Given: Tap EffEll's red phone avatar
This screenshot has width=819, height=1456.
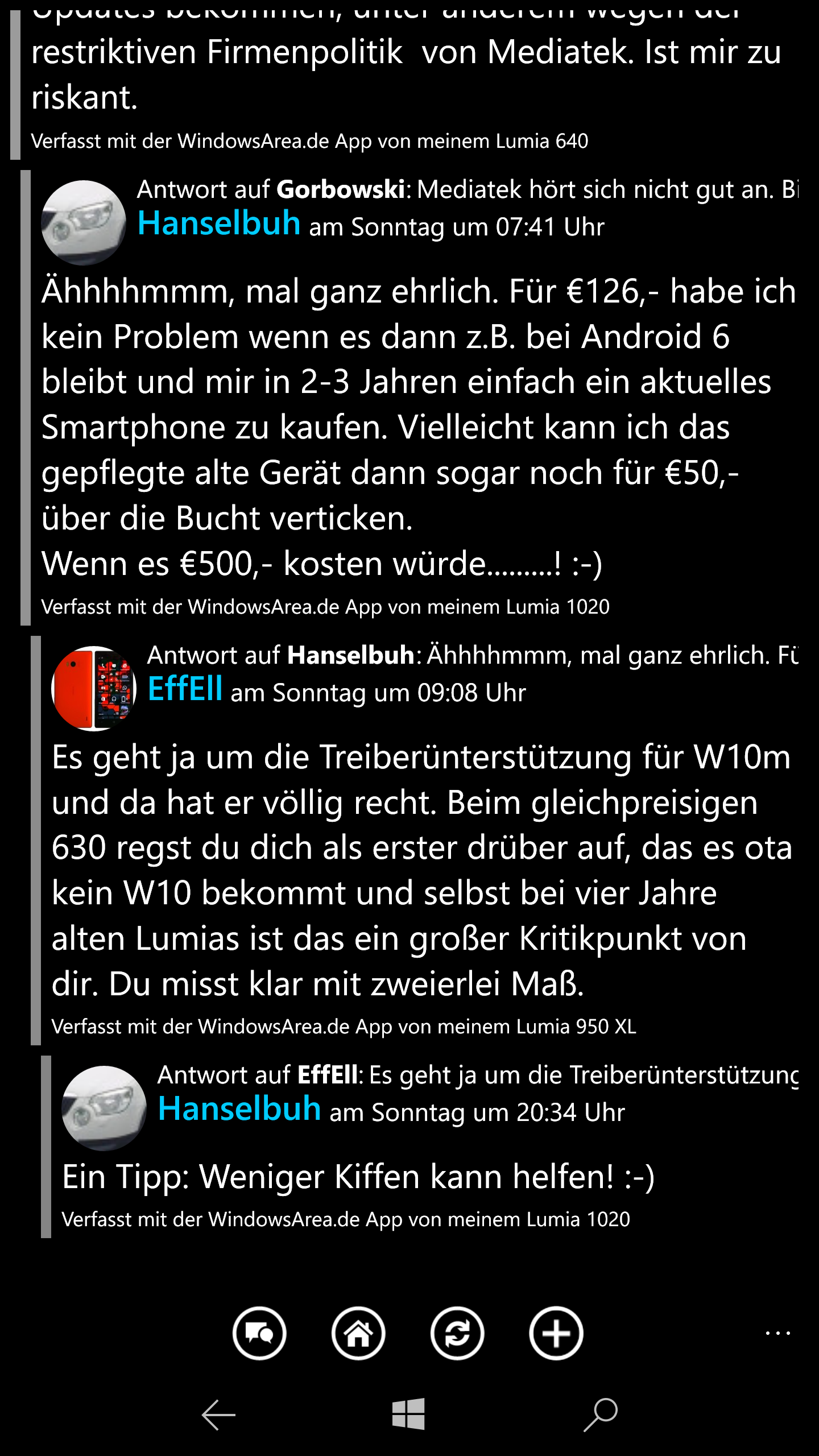Looking at the screenshot, I should click(x=94, y=688).
